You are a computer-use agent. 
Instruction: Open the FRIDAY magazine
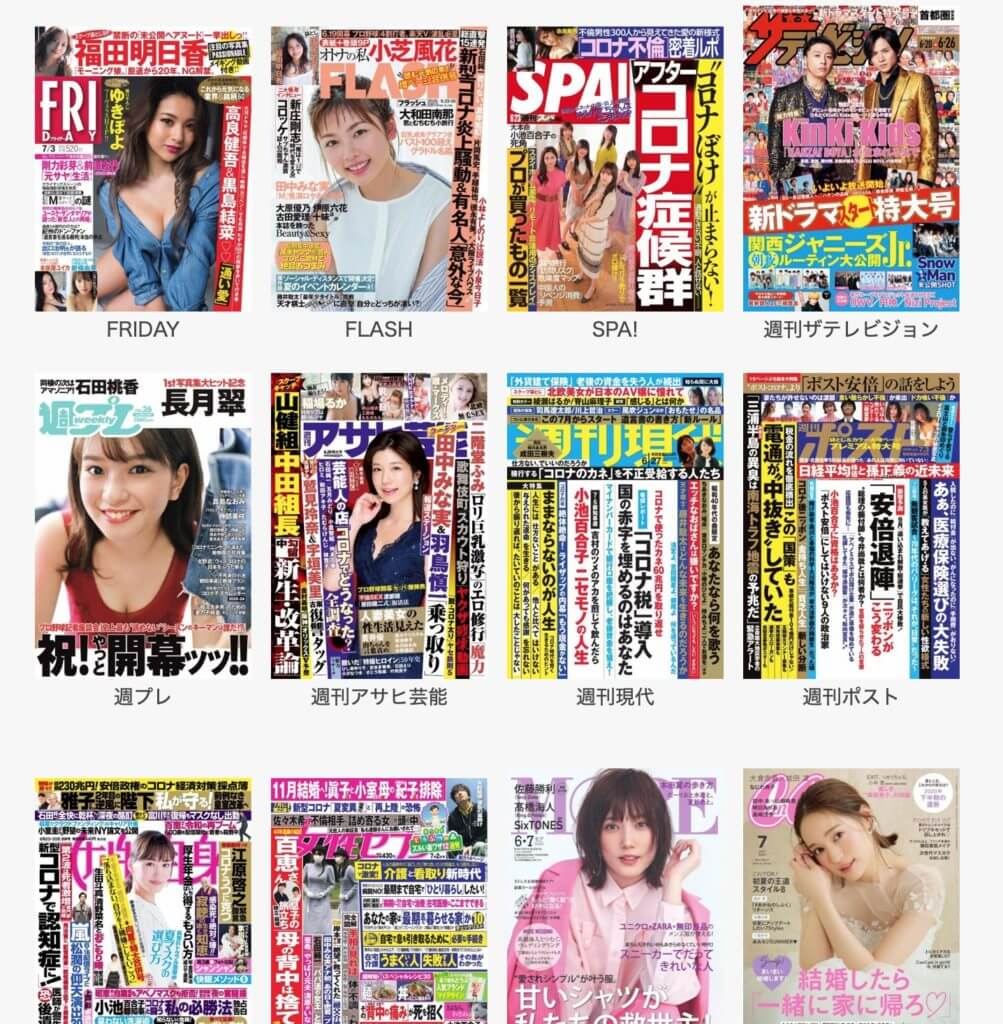click(x=143, y=168)
